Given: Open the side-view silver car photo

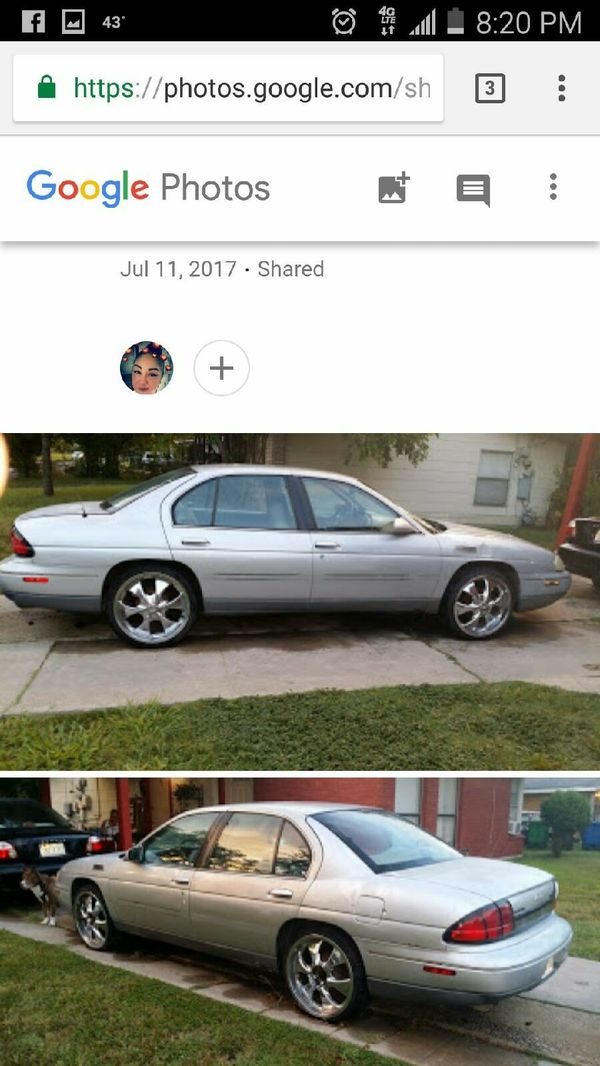Looking at the screenshot, I should click(x=300, y=602).
